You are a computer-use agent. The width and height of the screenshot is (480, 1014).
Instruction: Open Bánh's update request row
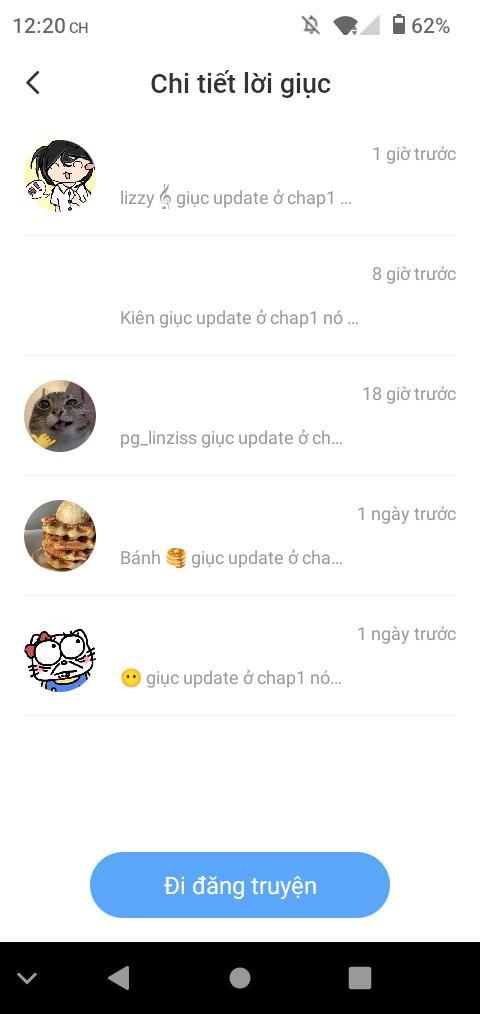point(240,535)
